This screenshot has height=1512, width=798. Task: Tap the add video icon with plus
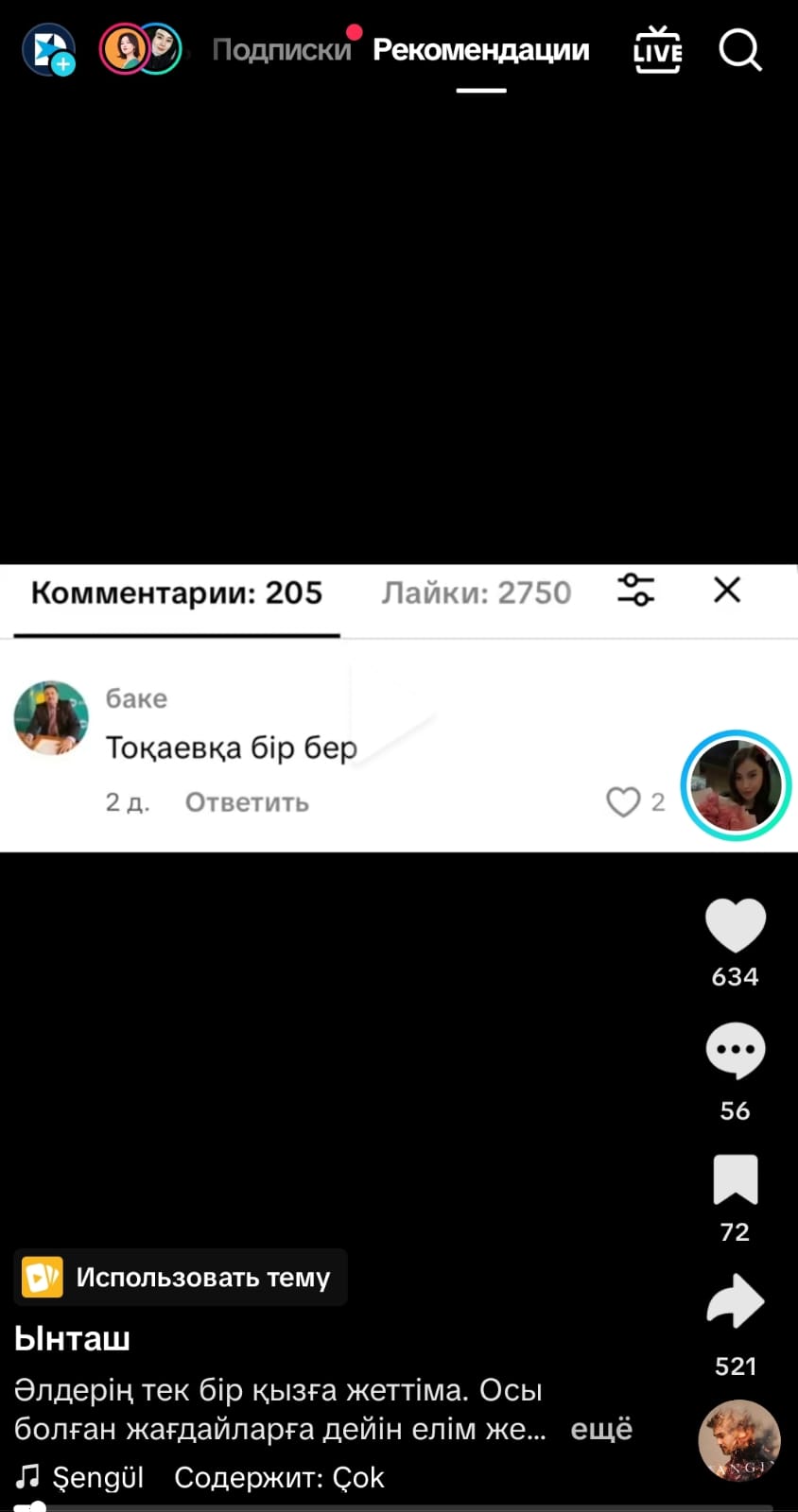coord(48,49)
